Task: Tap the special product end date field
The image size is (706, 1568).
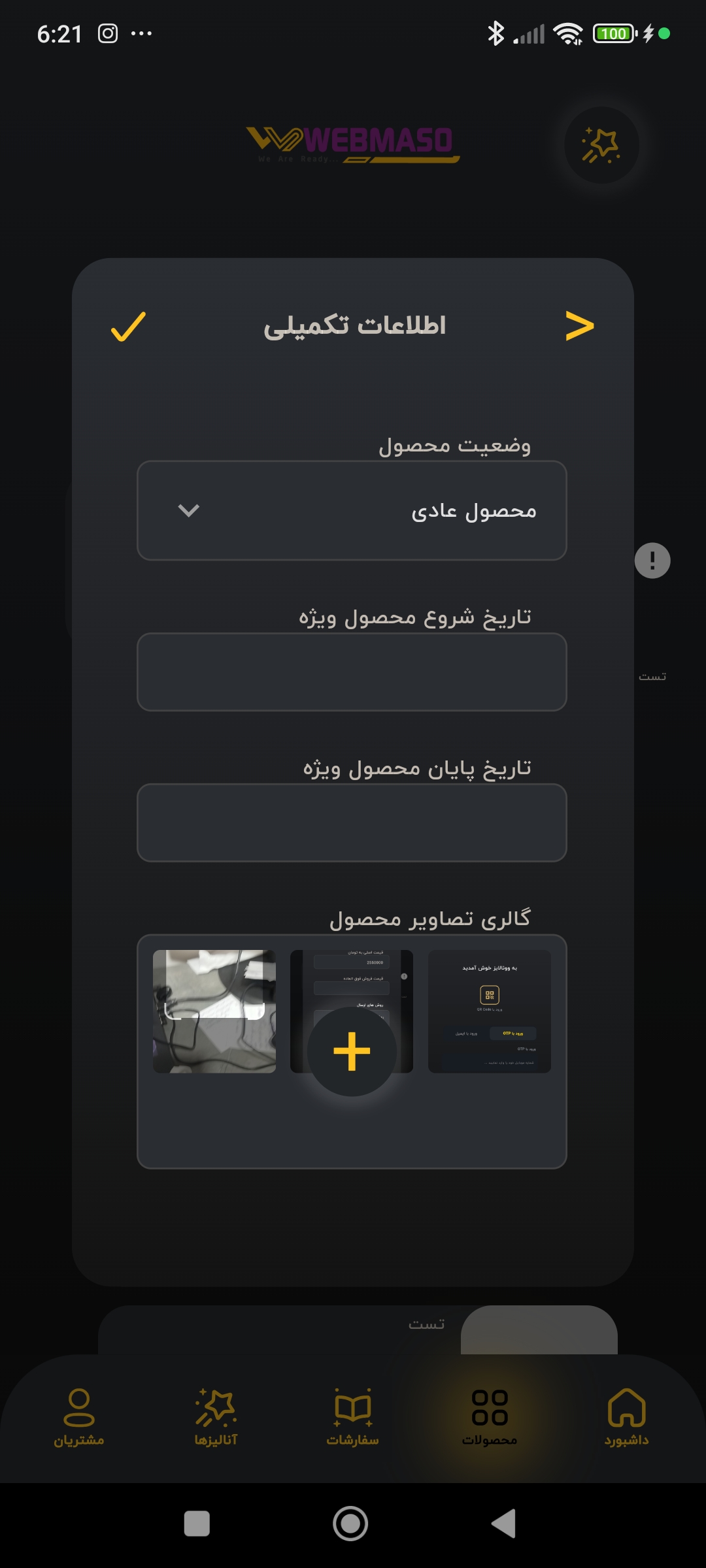Action: click(x=352, y=823)
